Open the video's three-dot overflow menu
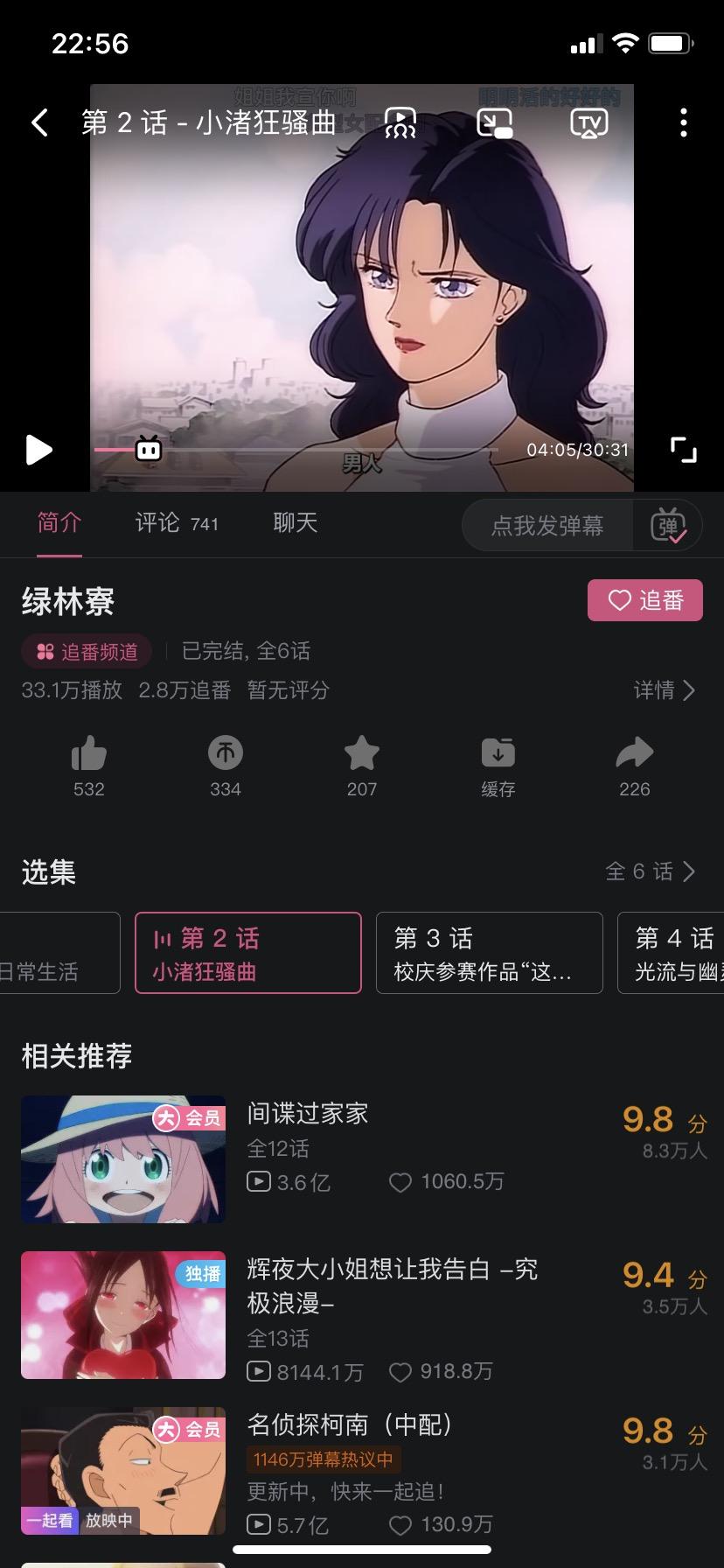 tap(684, 122)
